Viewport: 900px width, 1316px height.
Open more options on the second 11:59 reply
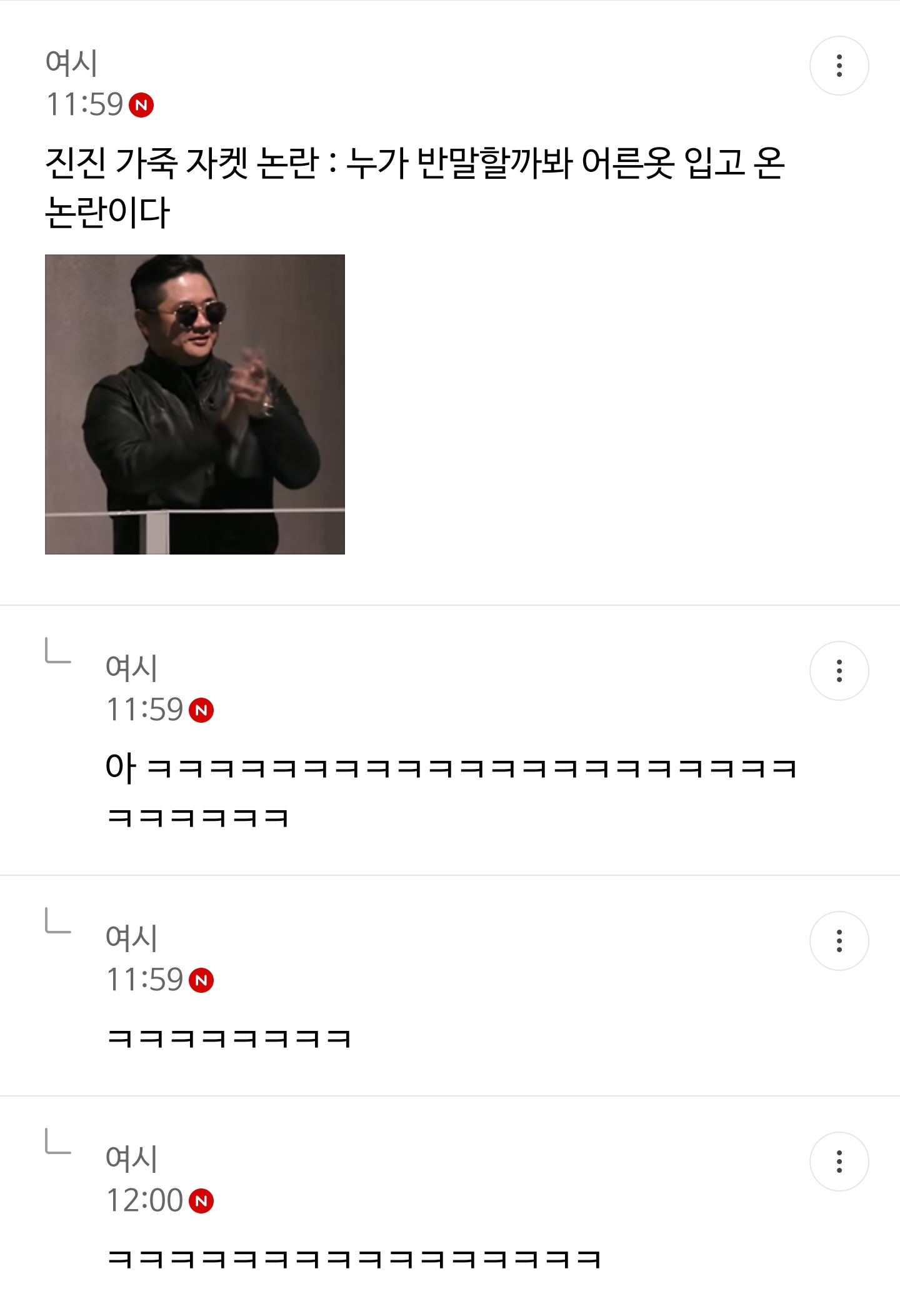(x=839, y=941)
